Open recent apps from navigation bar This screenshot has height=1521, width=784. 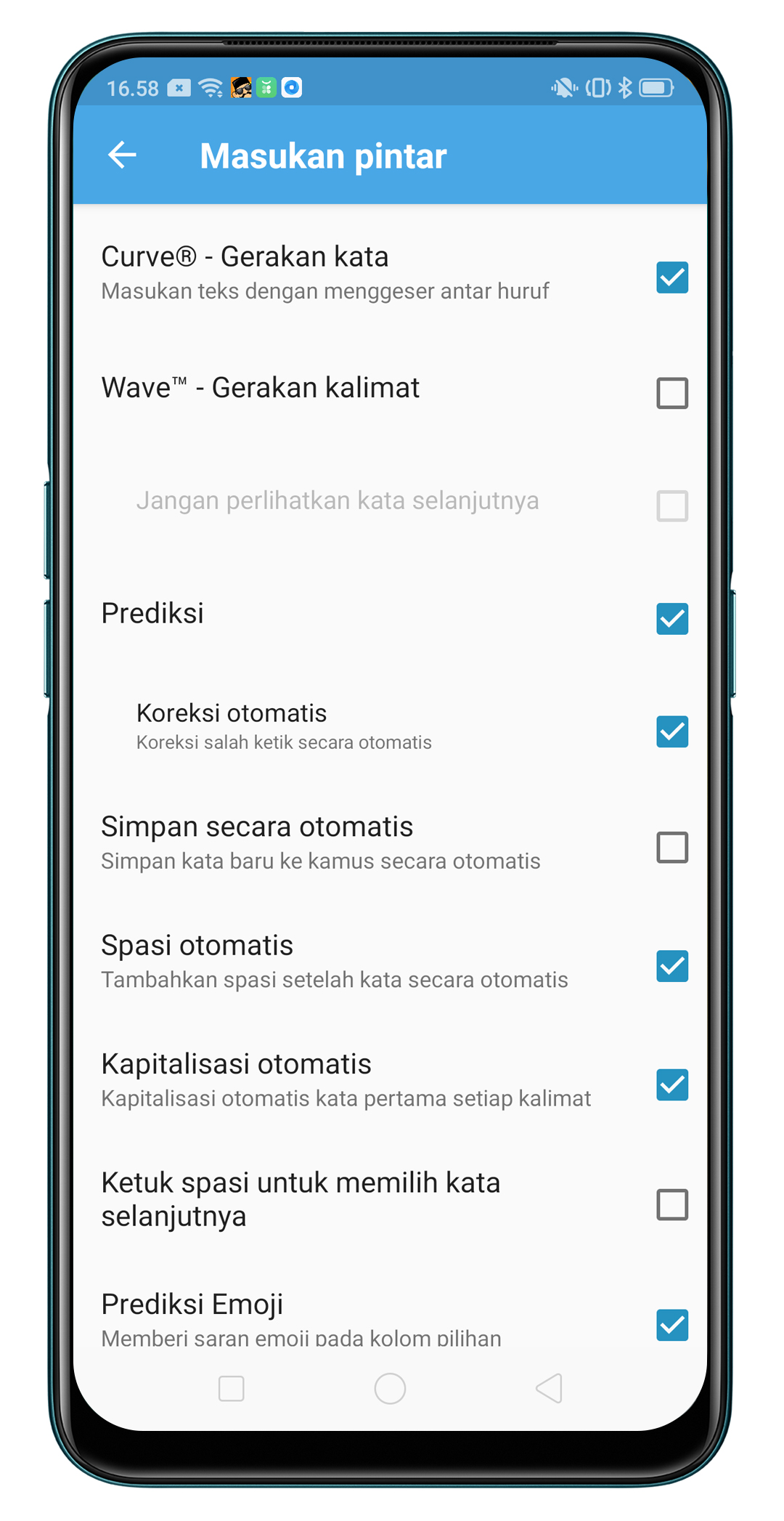click(232, 1389)
